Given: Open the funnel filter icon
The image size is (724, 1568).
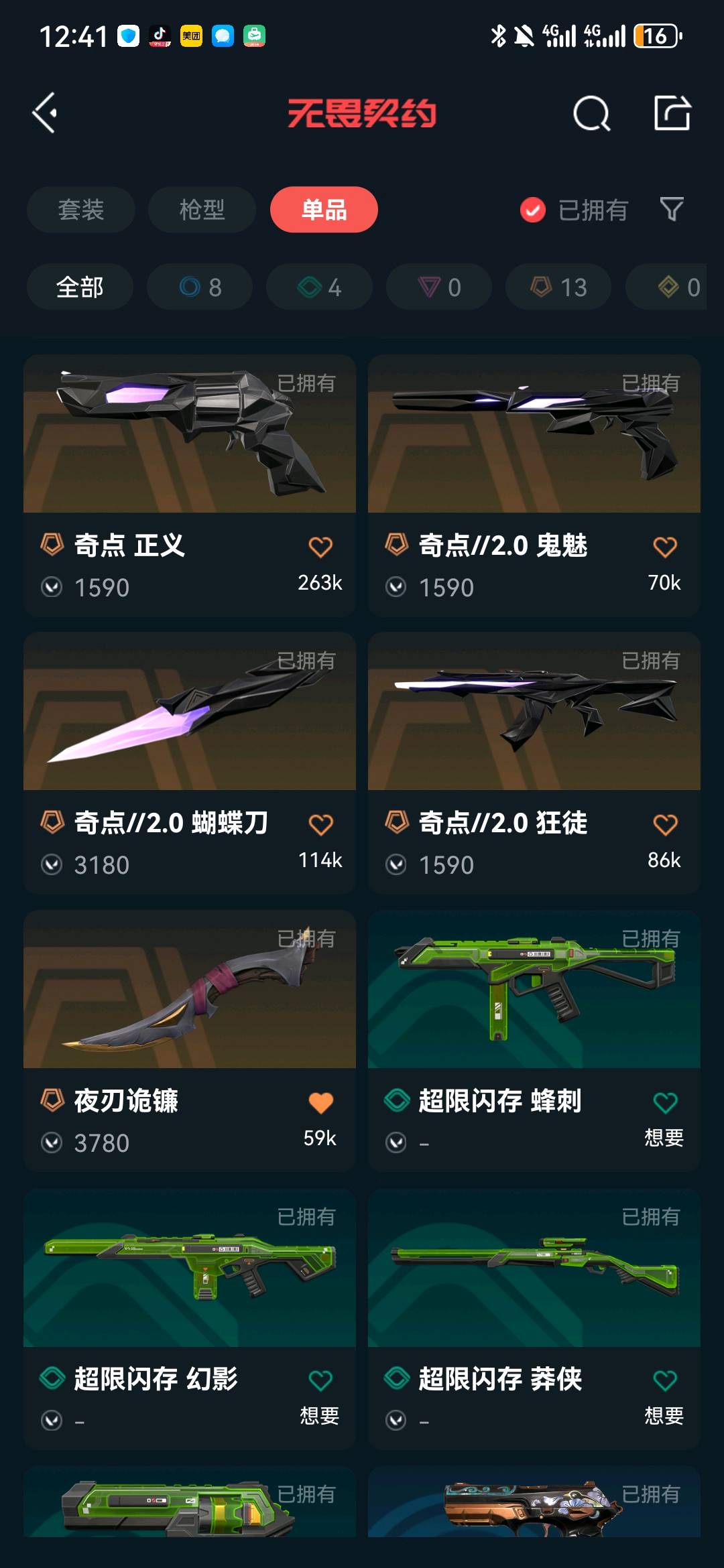Looking at the screenshot, I should pyautogui.click(x=672, y=210).
